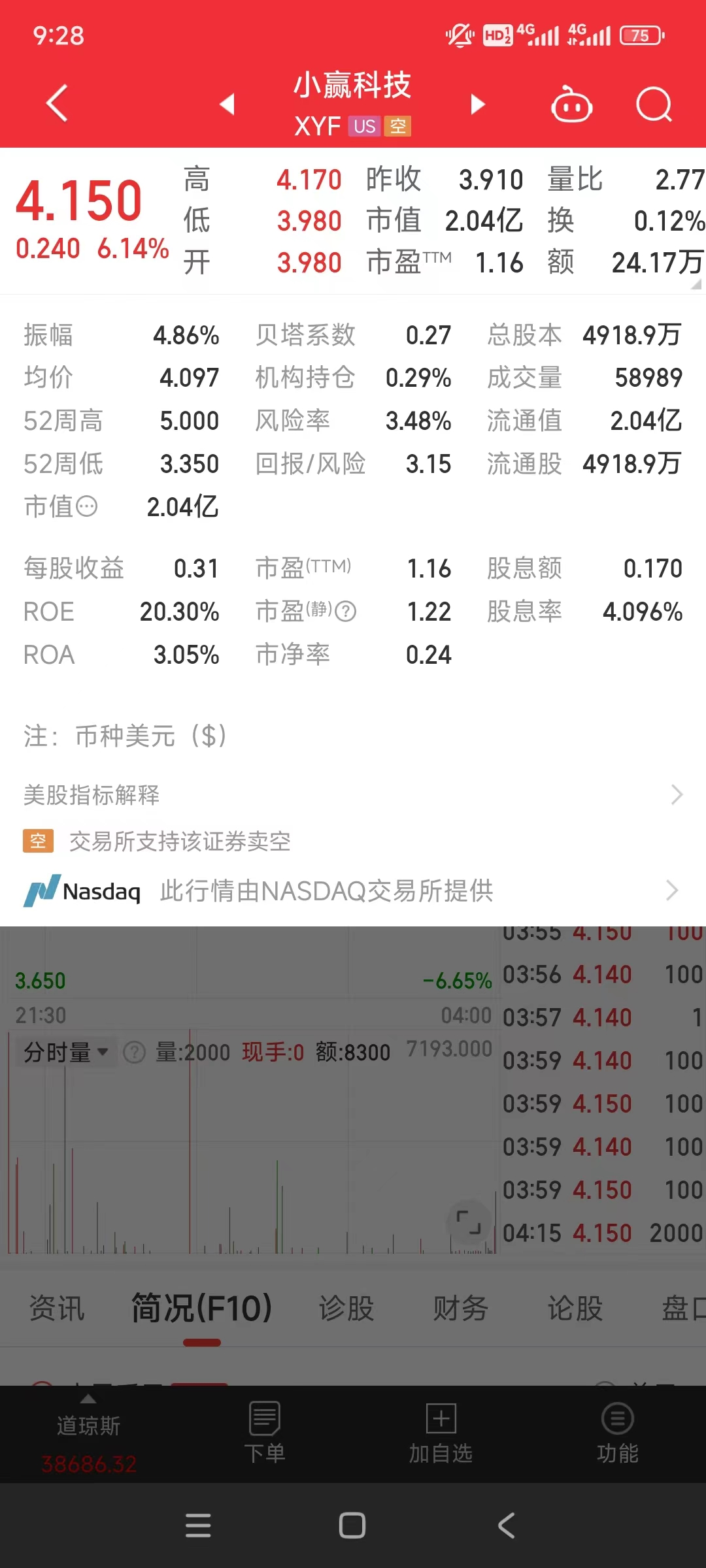Switch to the 诊股 tab
The height and width of the screenshot is (1568, 706).
tap(346, 1309)
